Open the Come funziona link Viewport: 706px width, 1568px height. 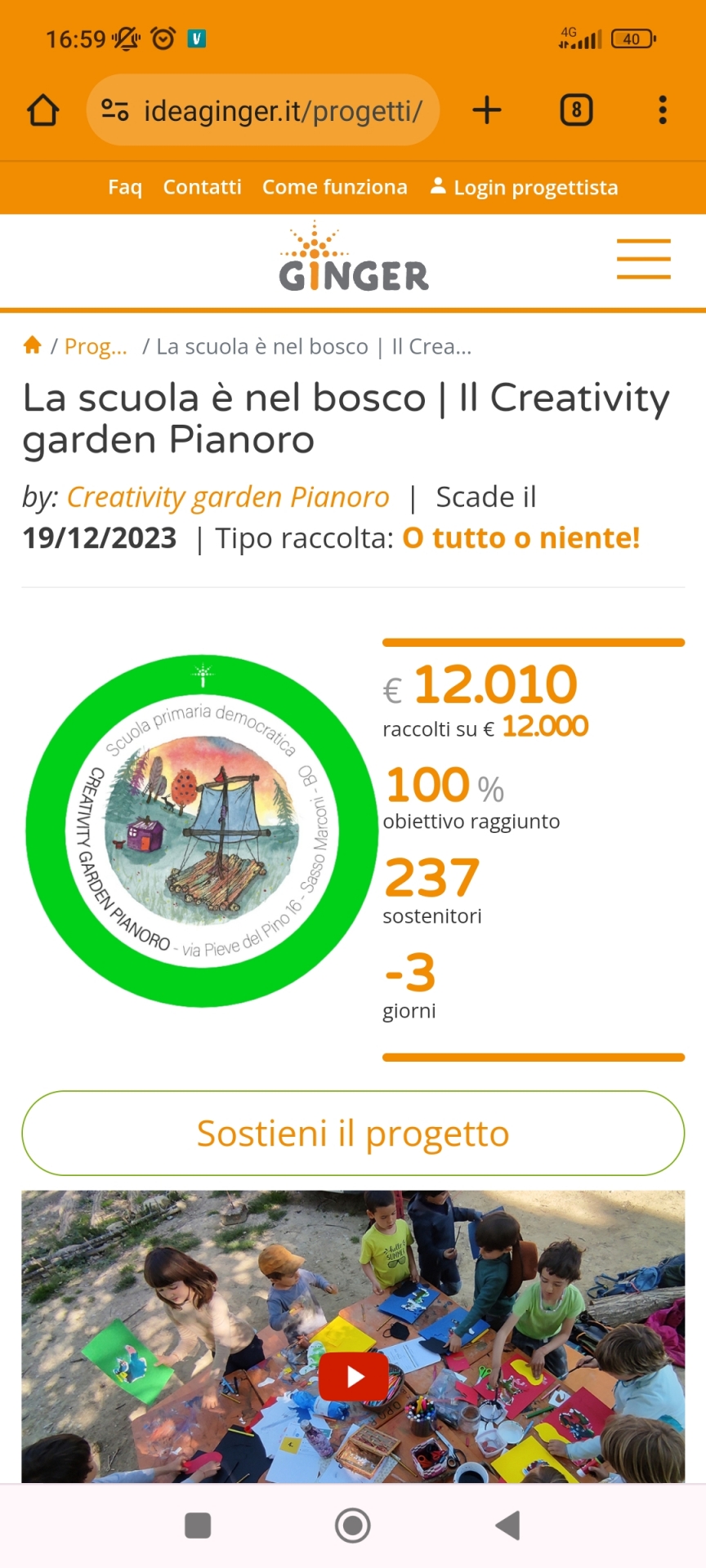click(x=334, y=187)
